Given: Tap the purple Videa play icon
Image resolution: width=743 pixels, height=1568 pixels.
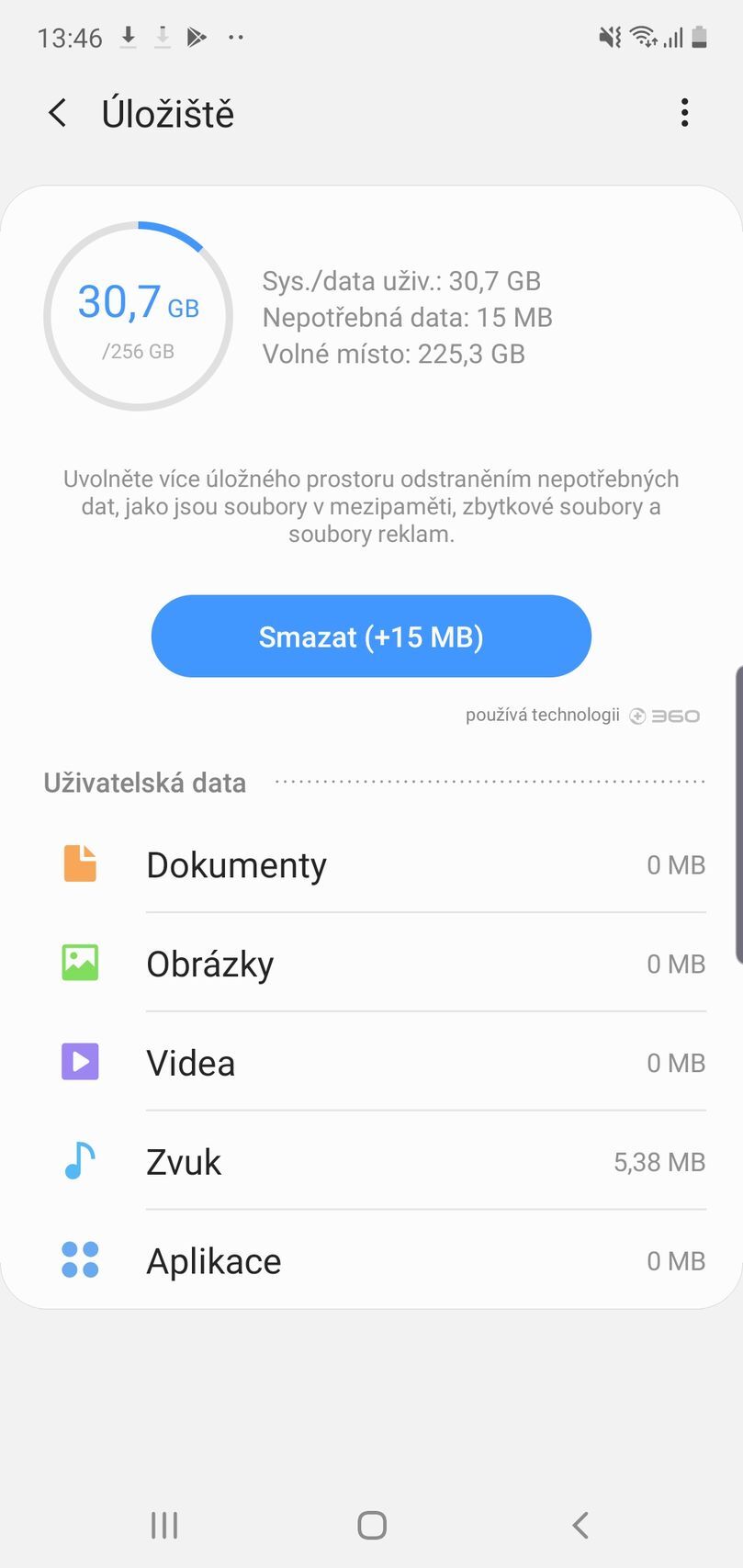Looking at the screenshot, I should (x=79, y=1062).
